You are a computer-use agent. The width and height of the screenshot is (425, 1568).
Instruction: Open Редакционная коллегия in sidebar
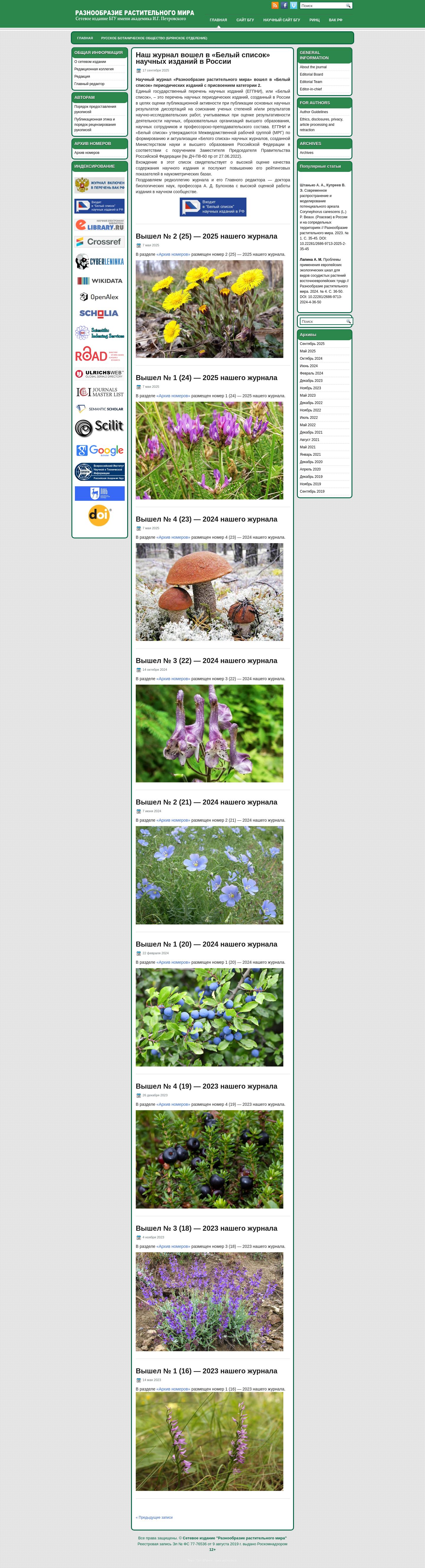pos(94,69)
